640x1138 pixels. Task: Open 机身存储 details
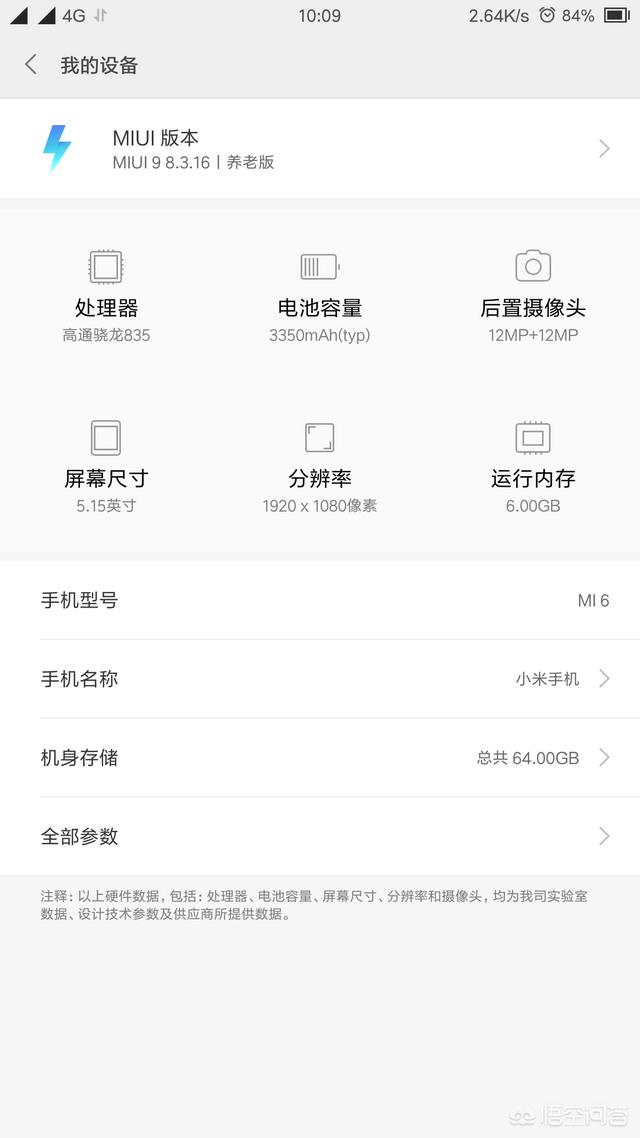pos(320,758)
